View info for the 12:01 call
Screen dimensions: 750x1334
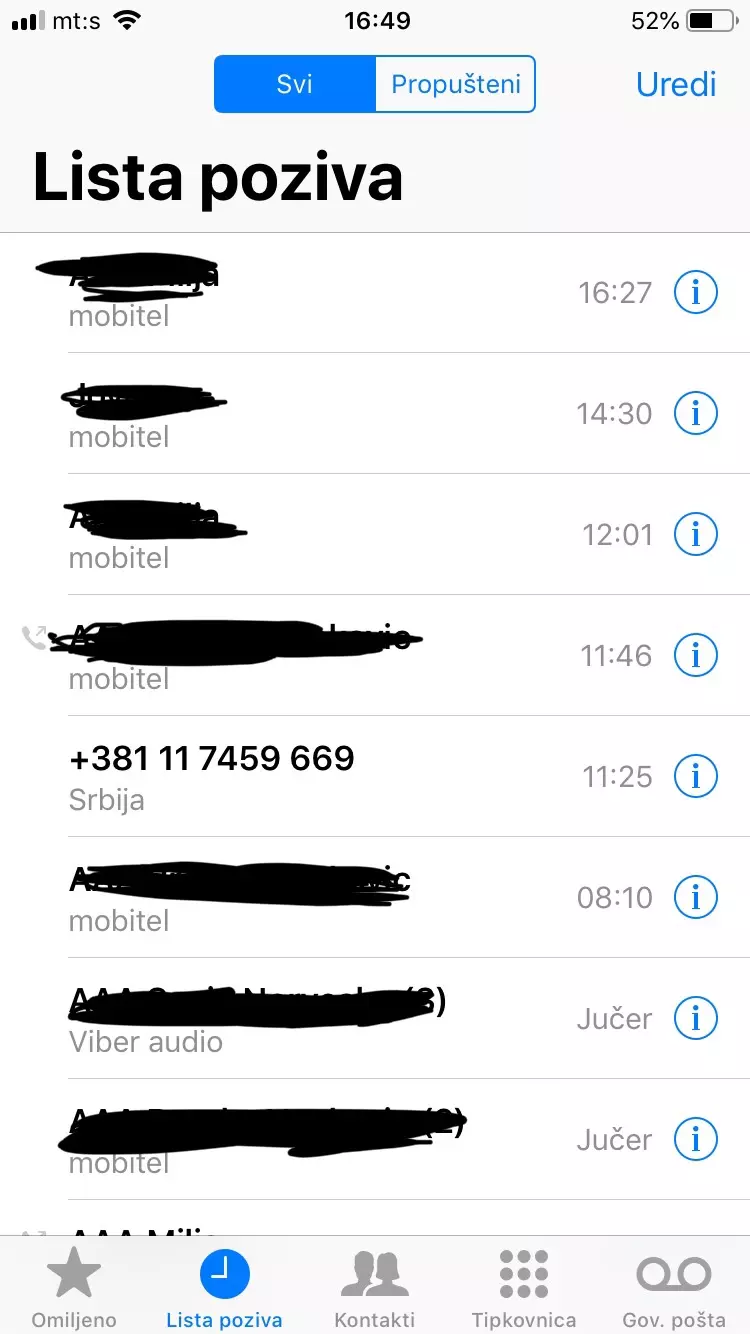(696, 534)
